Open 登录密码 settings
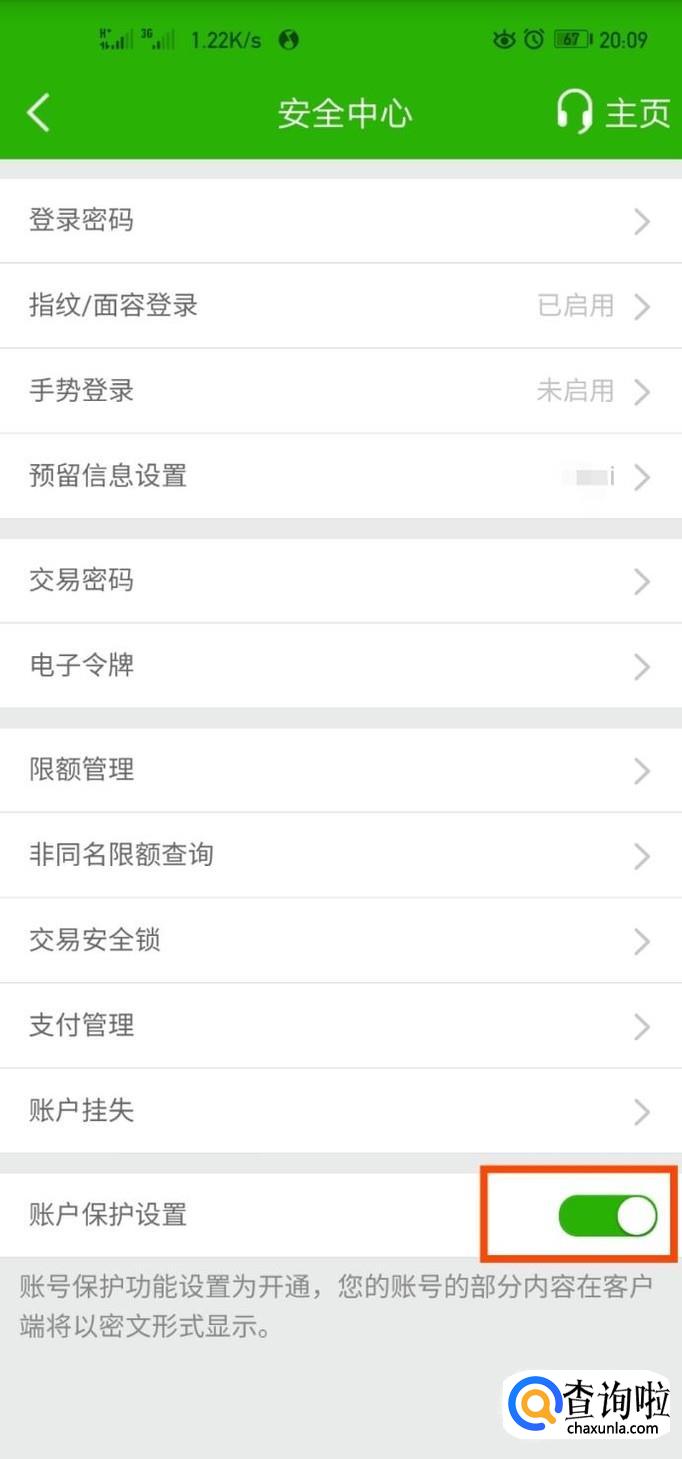This screenshot has height=1459, width=682. [x=340, y=221]
